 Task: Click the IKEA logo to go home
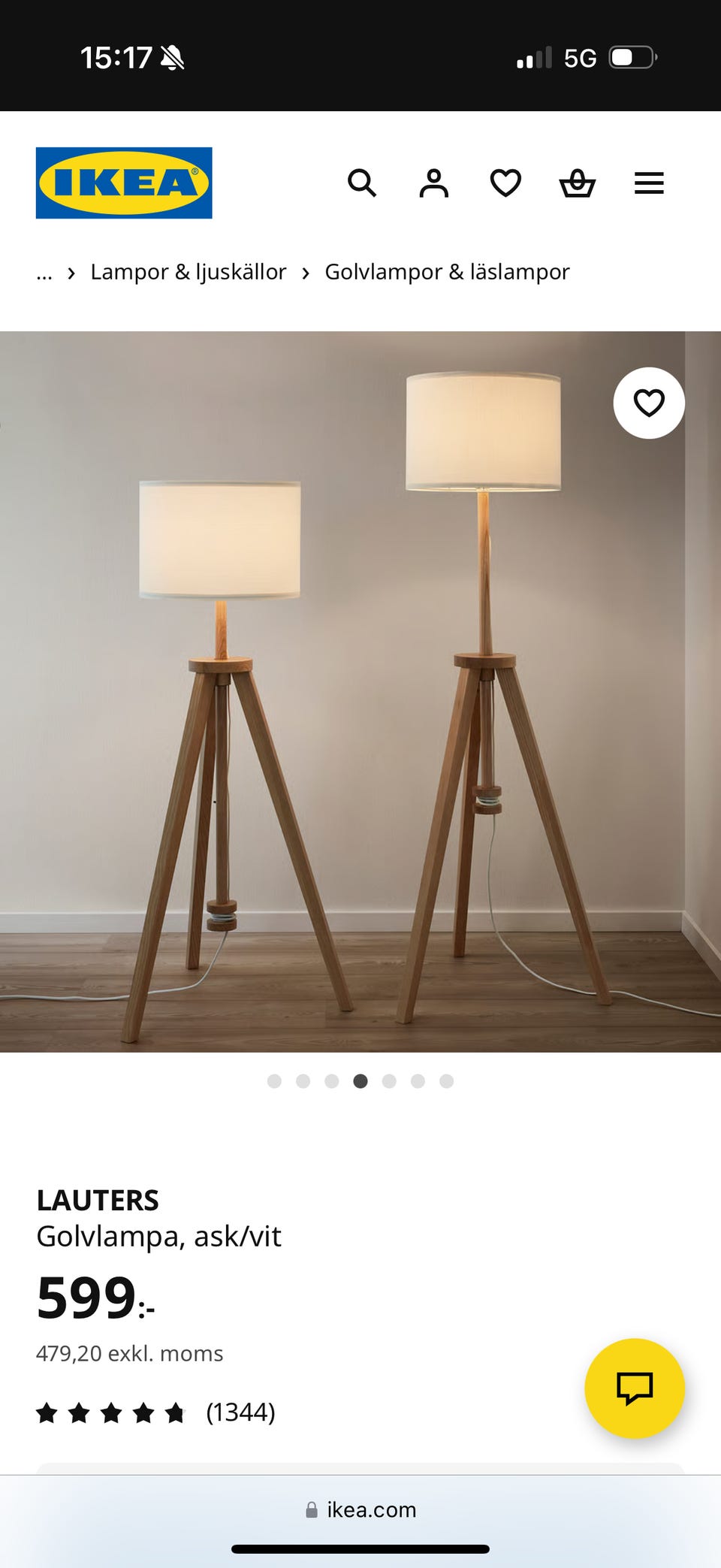122,183
